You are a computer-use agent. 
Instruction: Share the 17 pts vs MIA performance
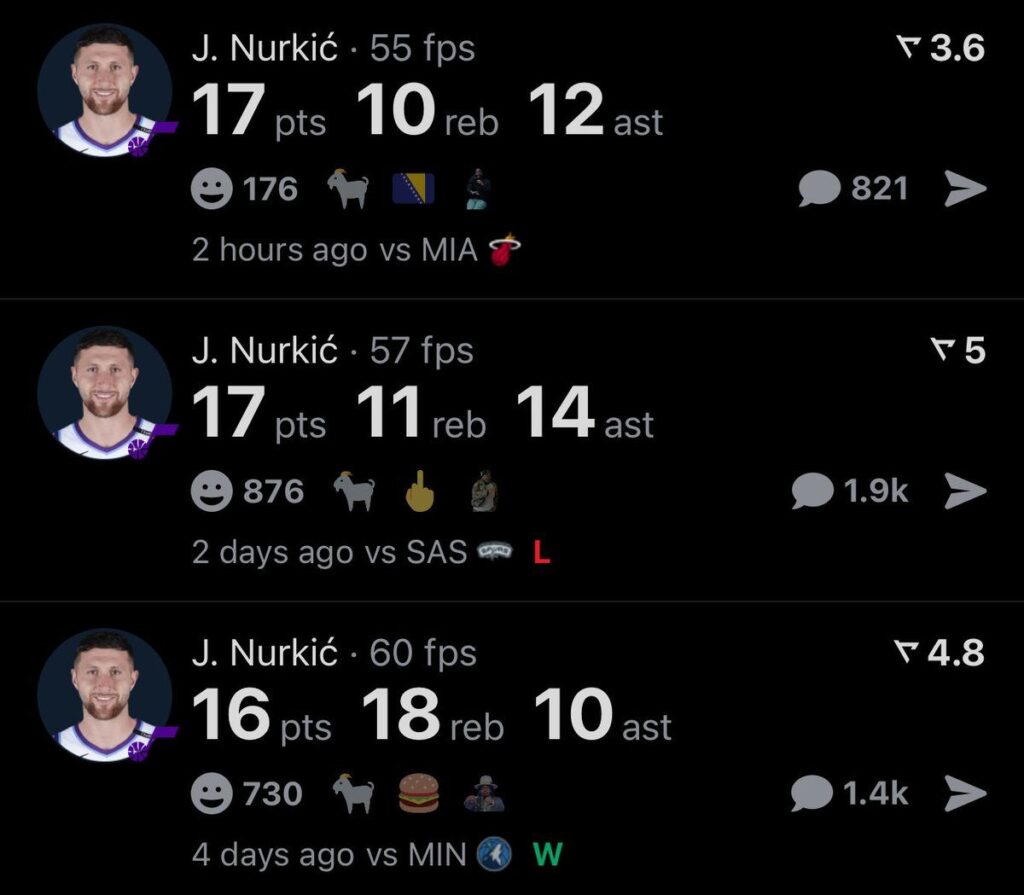(x=965, y=189)
